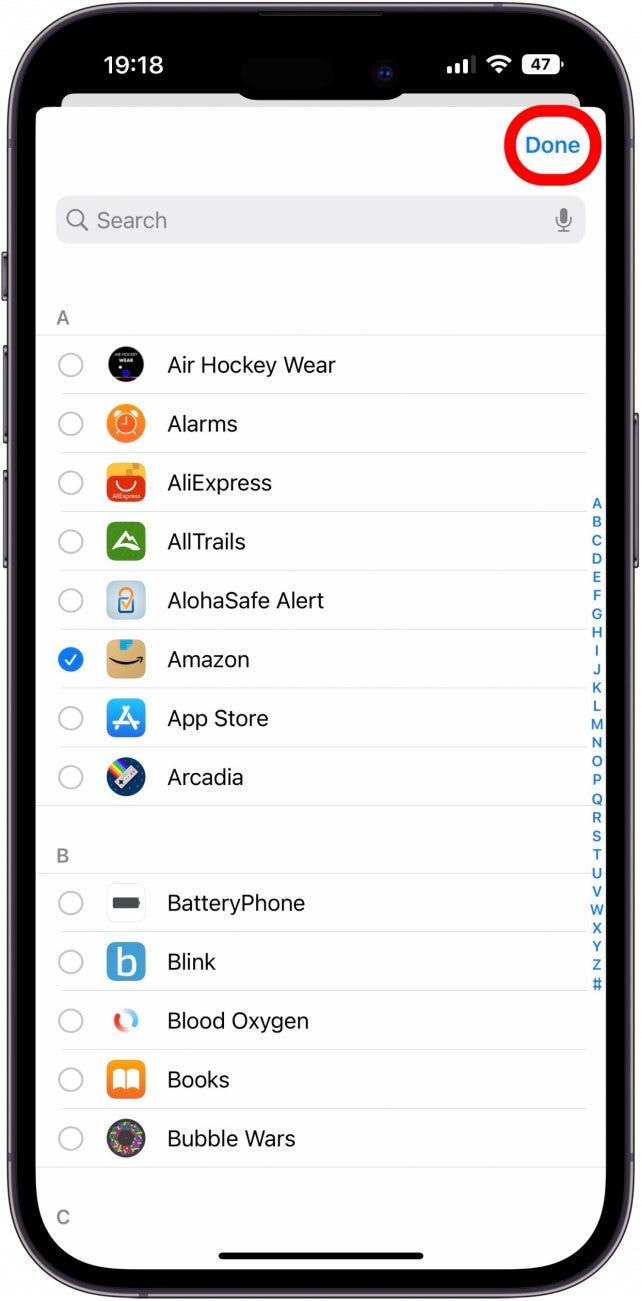
Task: Tap Done to confirm selection
Action: click(x=552, y=145)
